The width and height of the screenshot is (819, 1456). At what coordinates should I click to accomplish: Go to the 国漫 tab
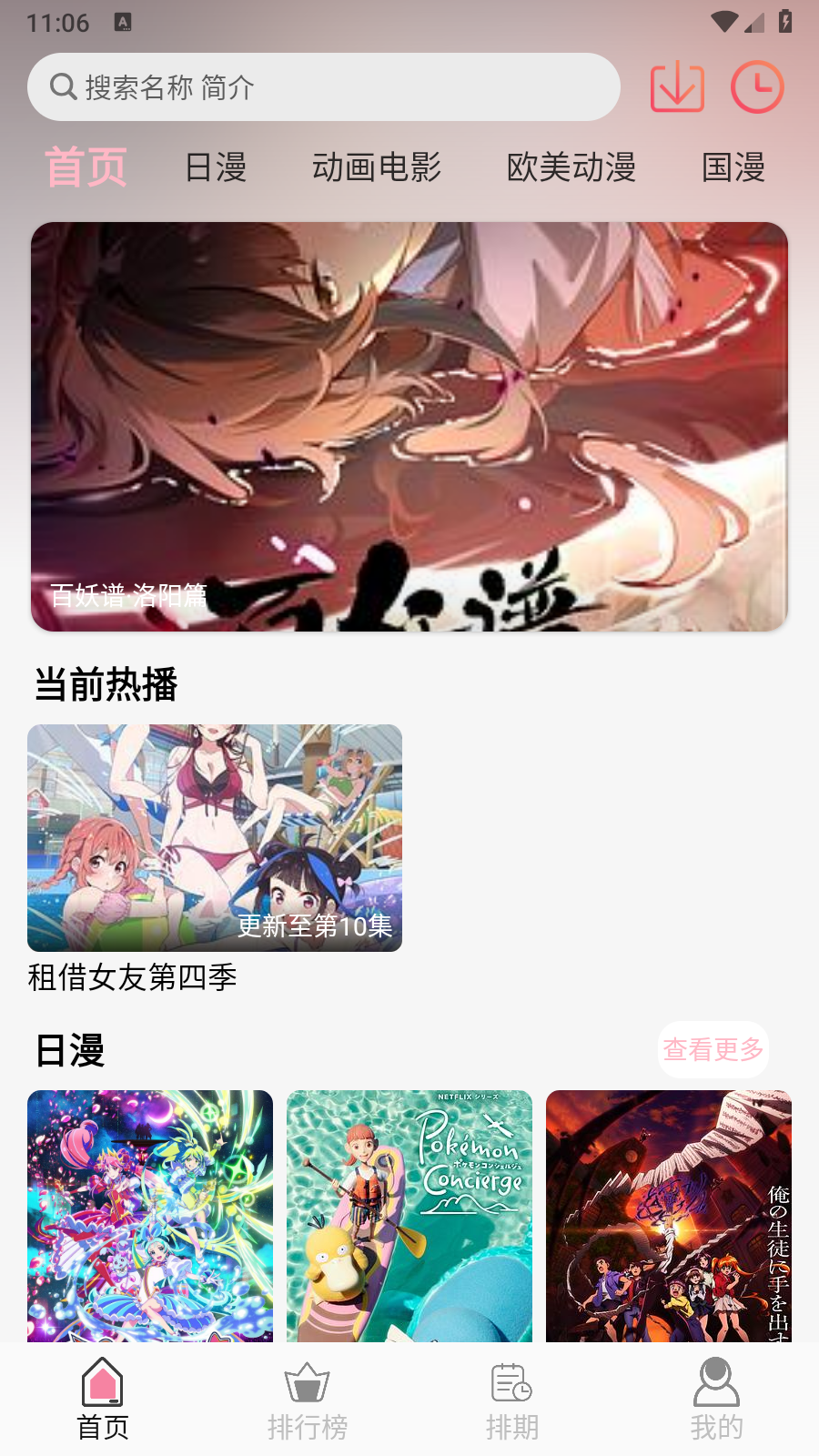pyautogui.click(x=733, y=167)
